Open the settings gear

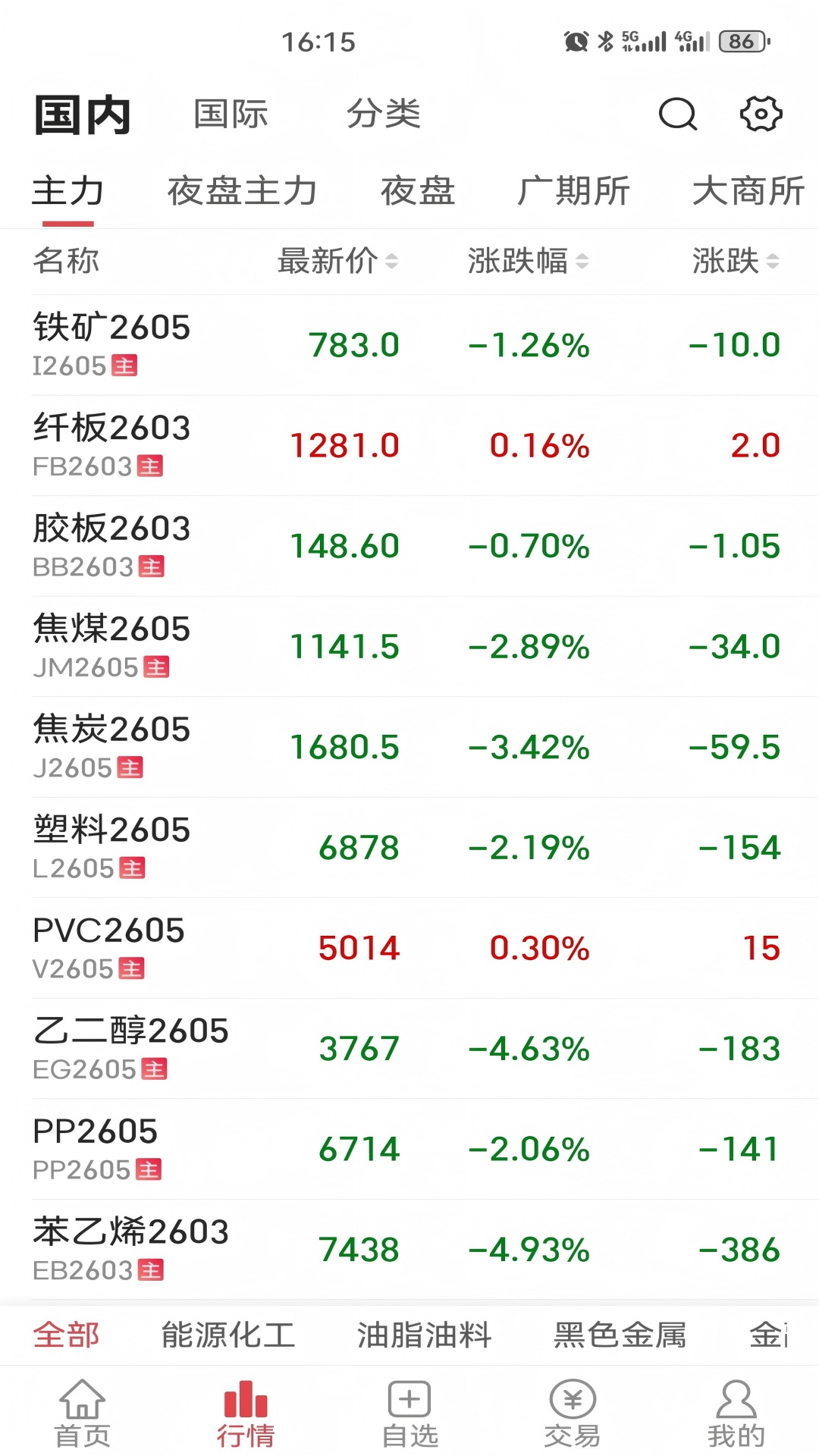(761, 114)
